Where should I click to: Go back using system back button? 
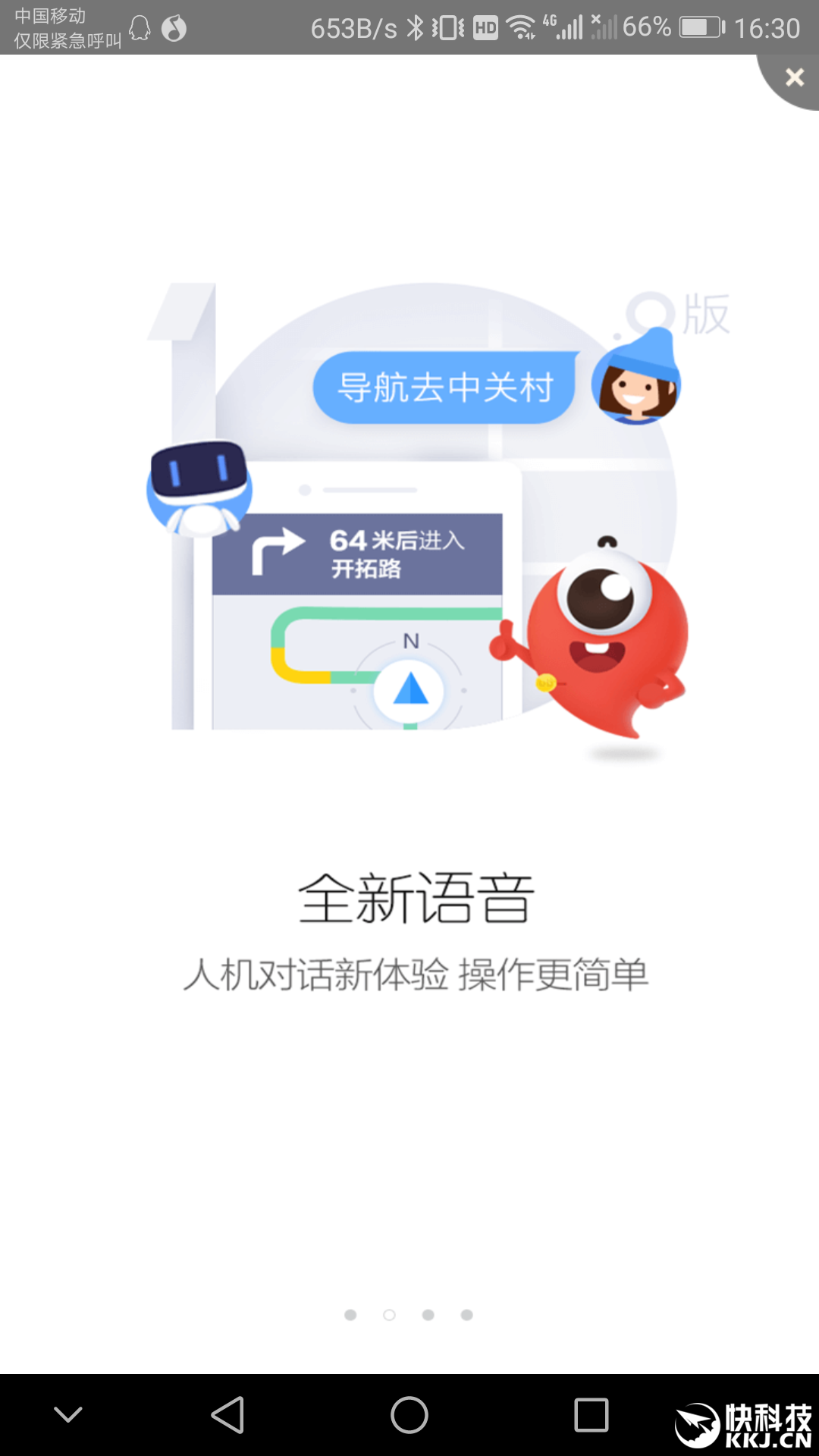point(227,1415)
